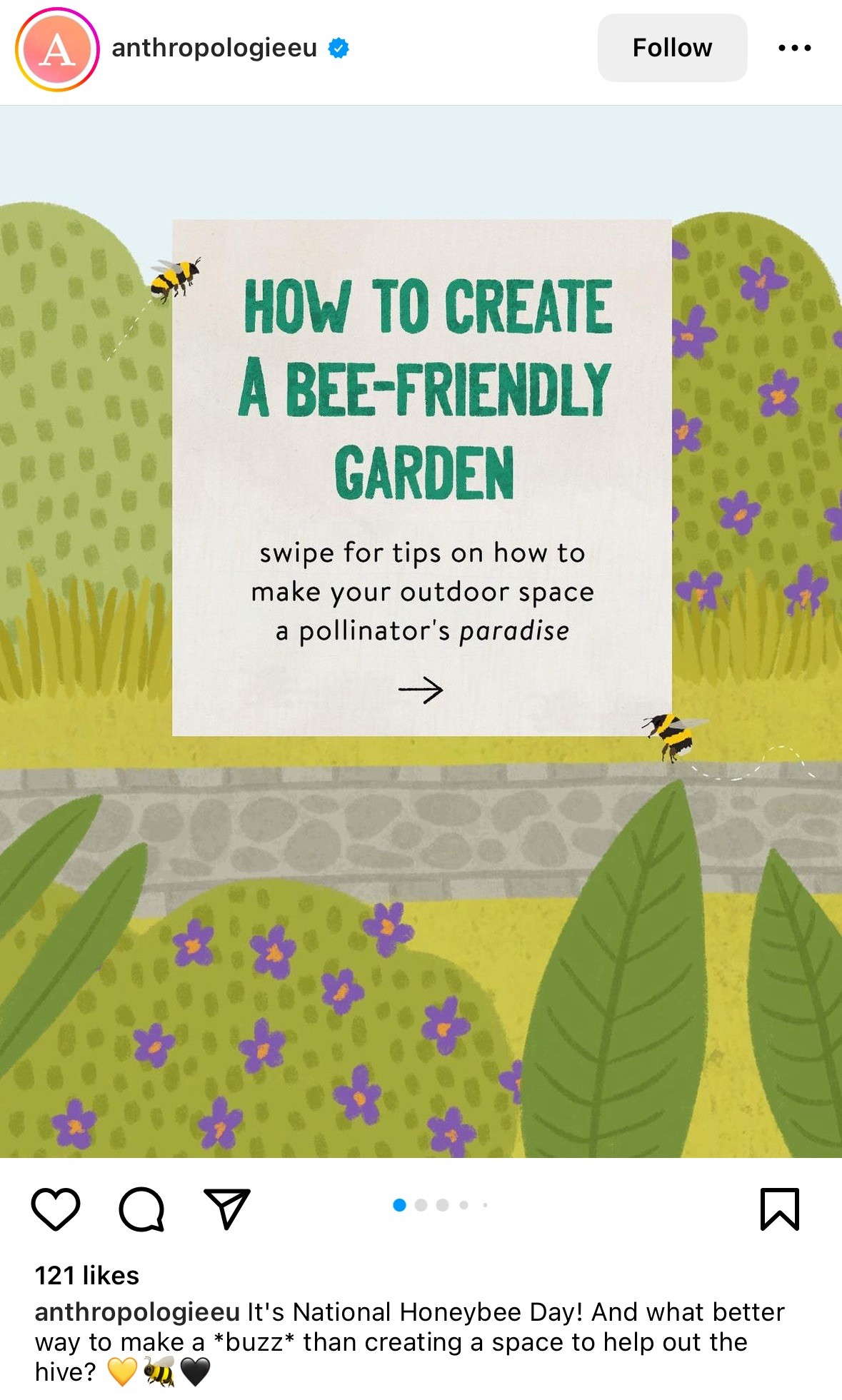
Task: Open the three-dot options menu
Action: pos(794,48)
